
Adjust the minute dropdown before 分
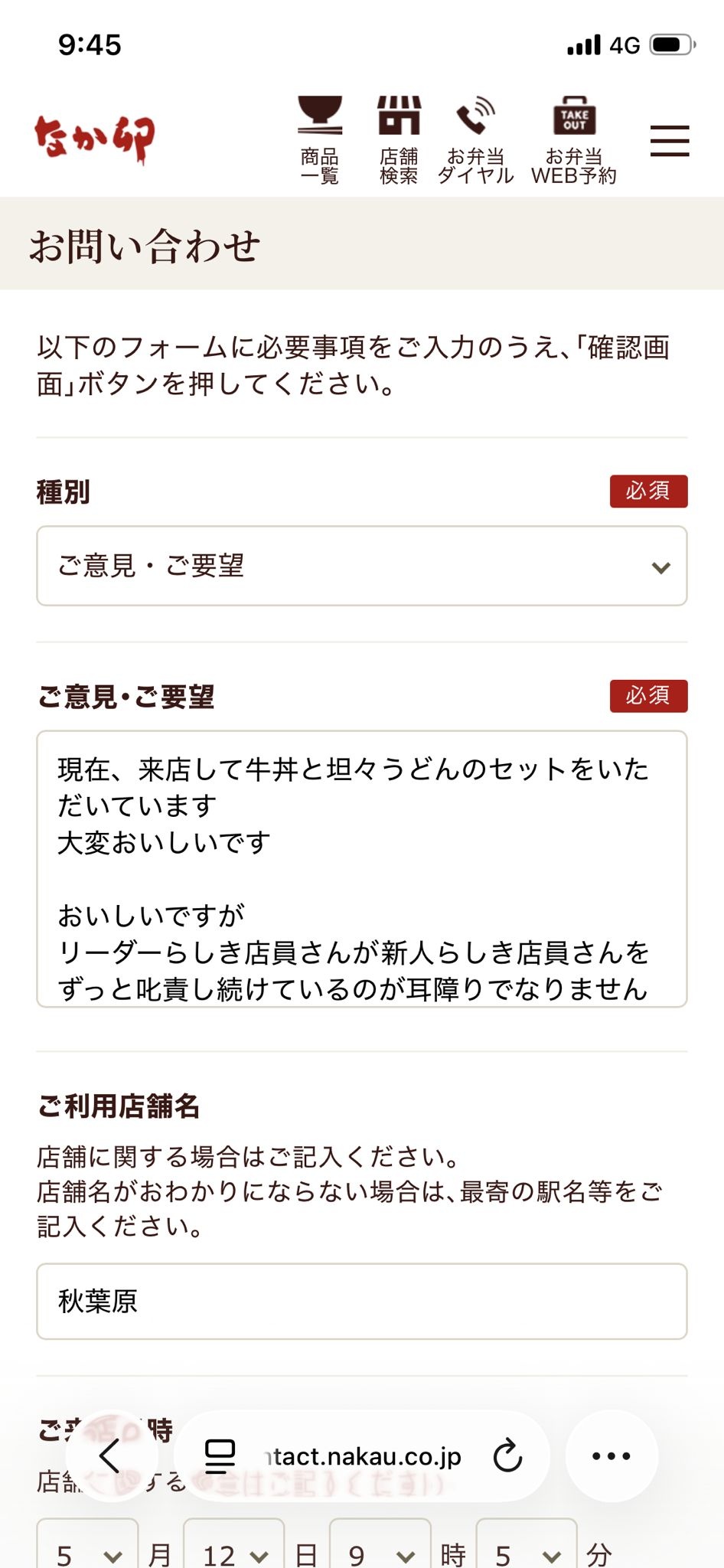(527, 1547)
